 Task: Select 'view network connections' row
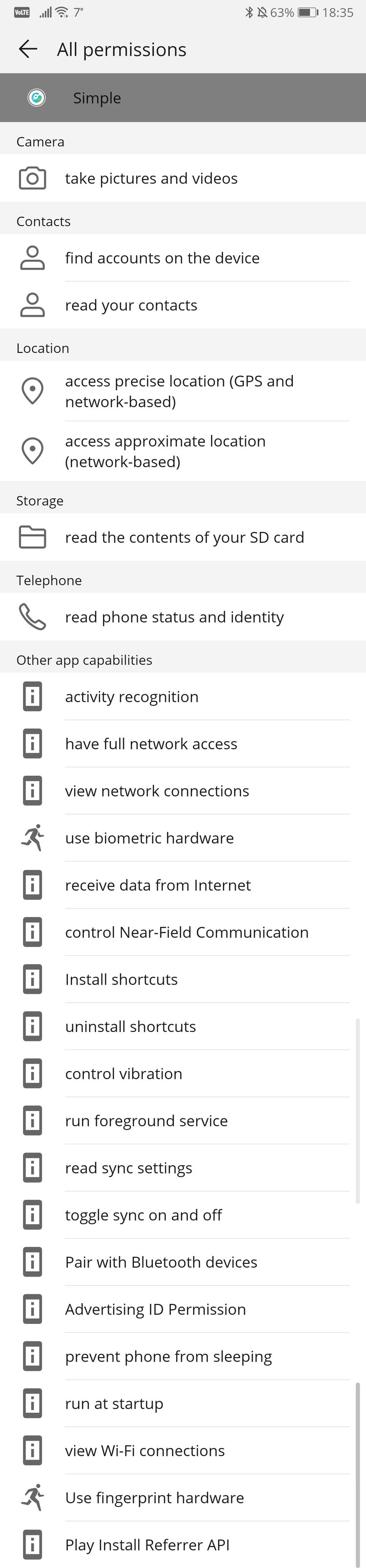pyautogui.click(x=157, y=791)
